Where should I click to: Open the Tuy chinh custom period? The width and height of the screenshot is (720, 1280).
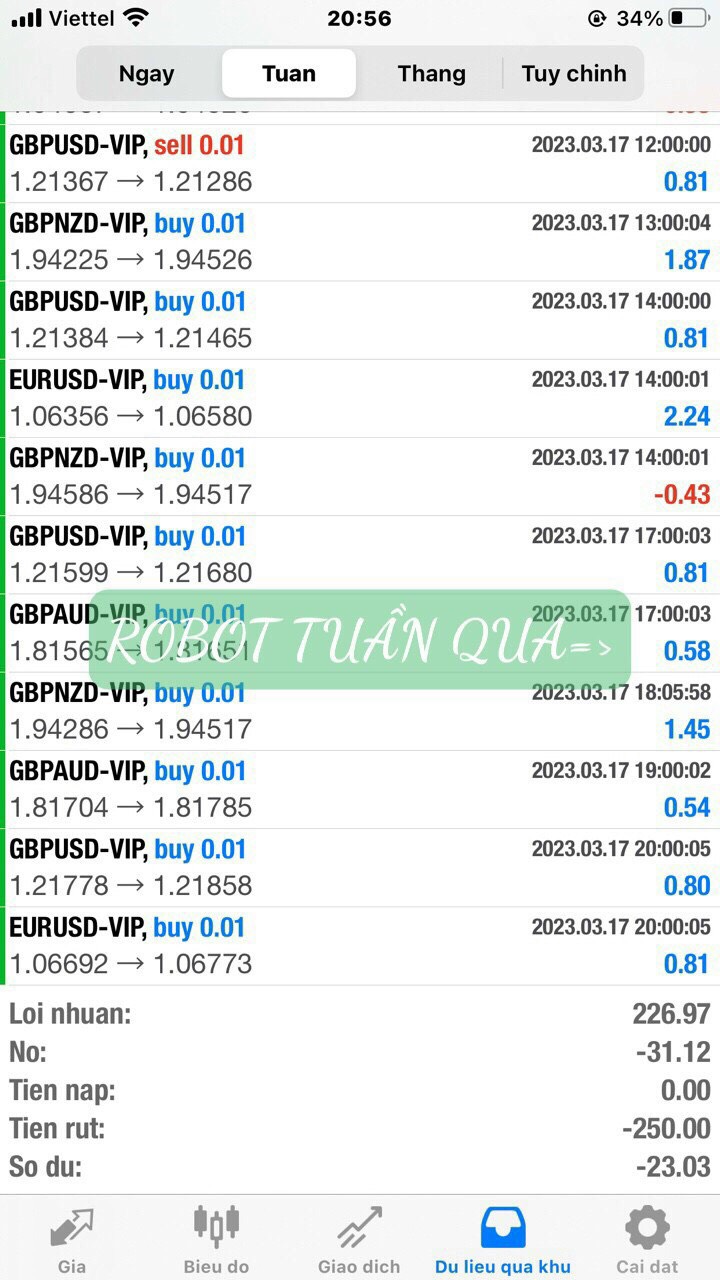574,74
